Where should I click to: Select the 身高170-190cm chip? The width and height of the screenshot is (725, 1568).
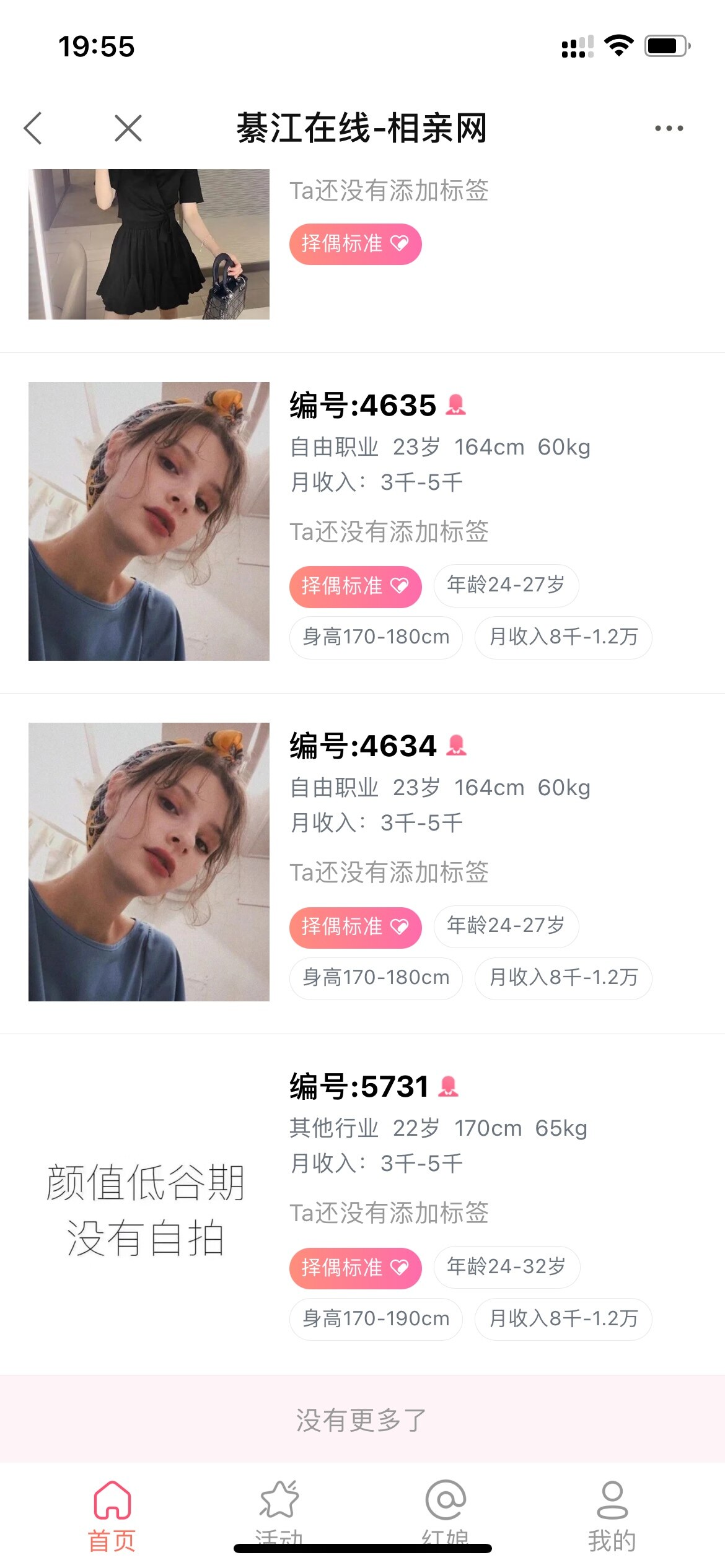376,1318
